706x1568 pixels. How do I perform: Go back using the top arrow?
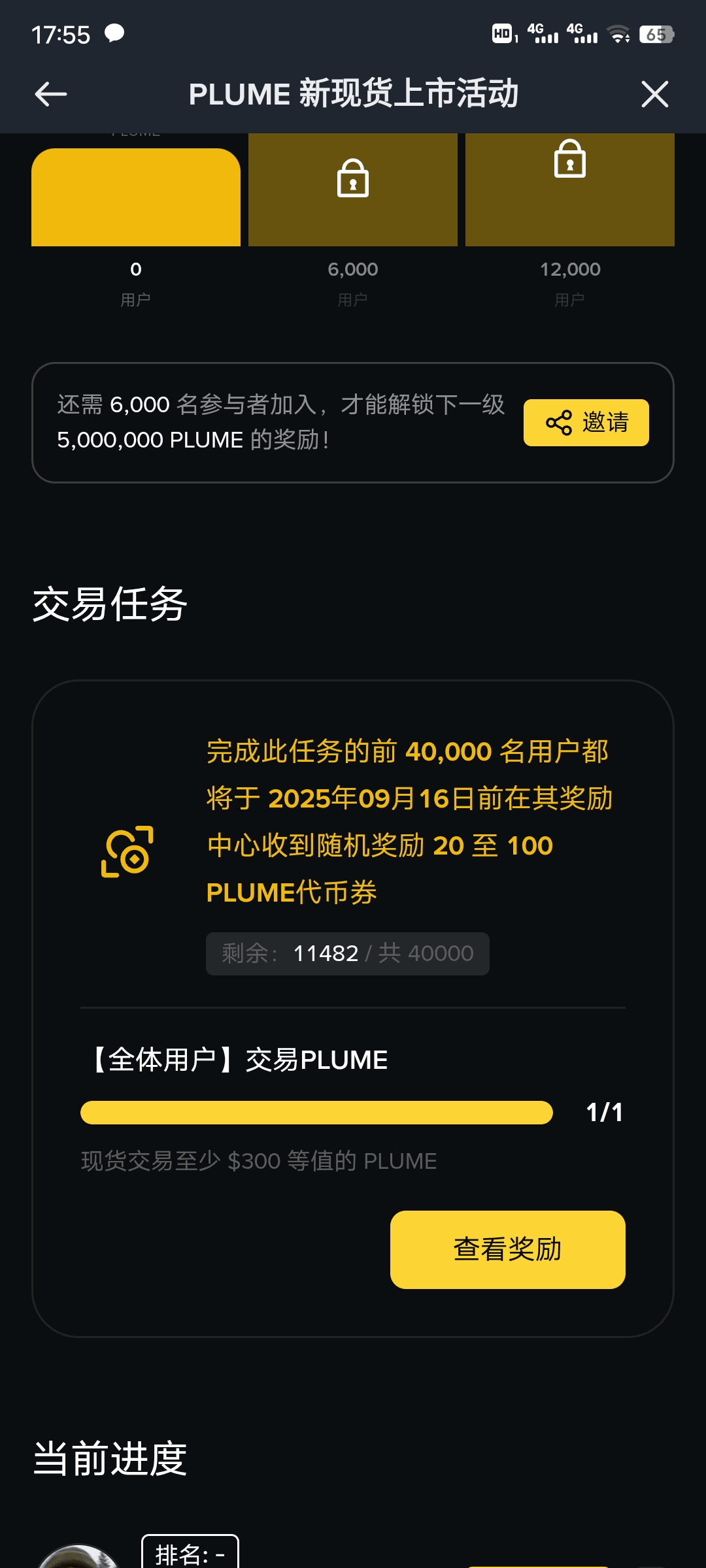[51, 94]
